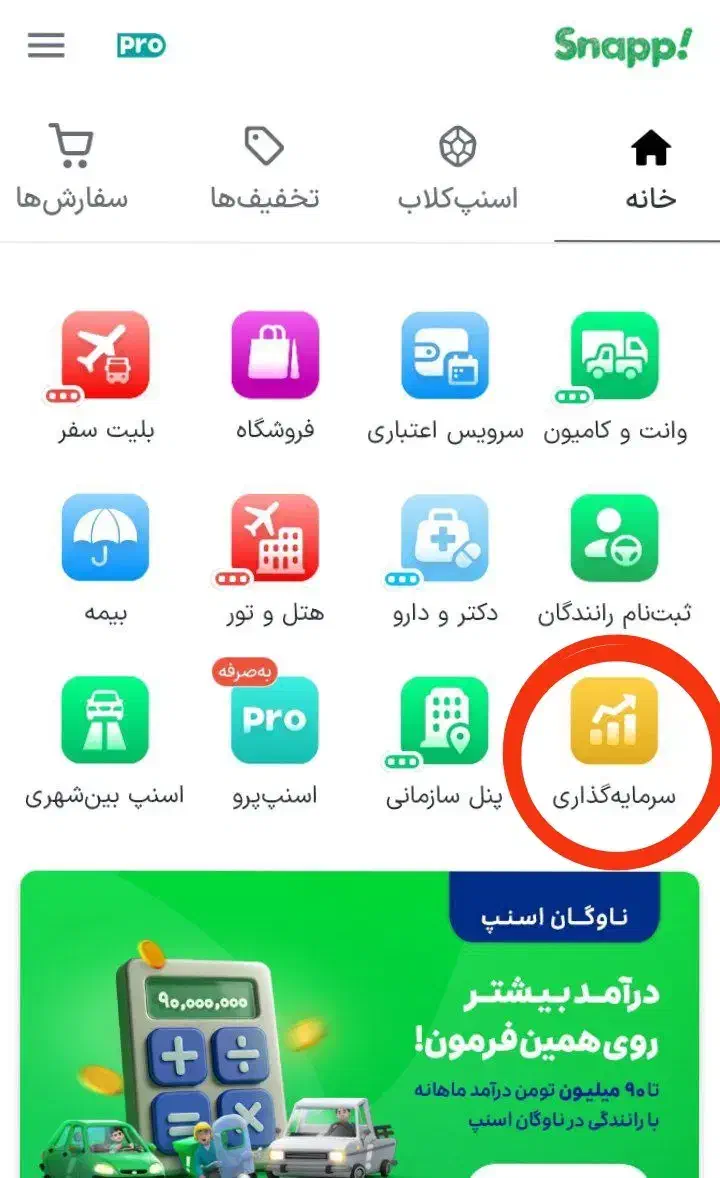This screenshot has height=1178, width=720.
Task: Open وانت و کامیون service
Action: click(615, 378)
